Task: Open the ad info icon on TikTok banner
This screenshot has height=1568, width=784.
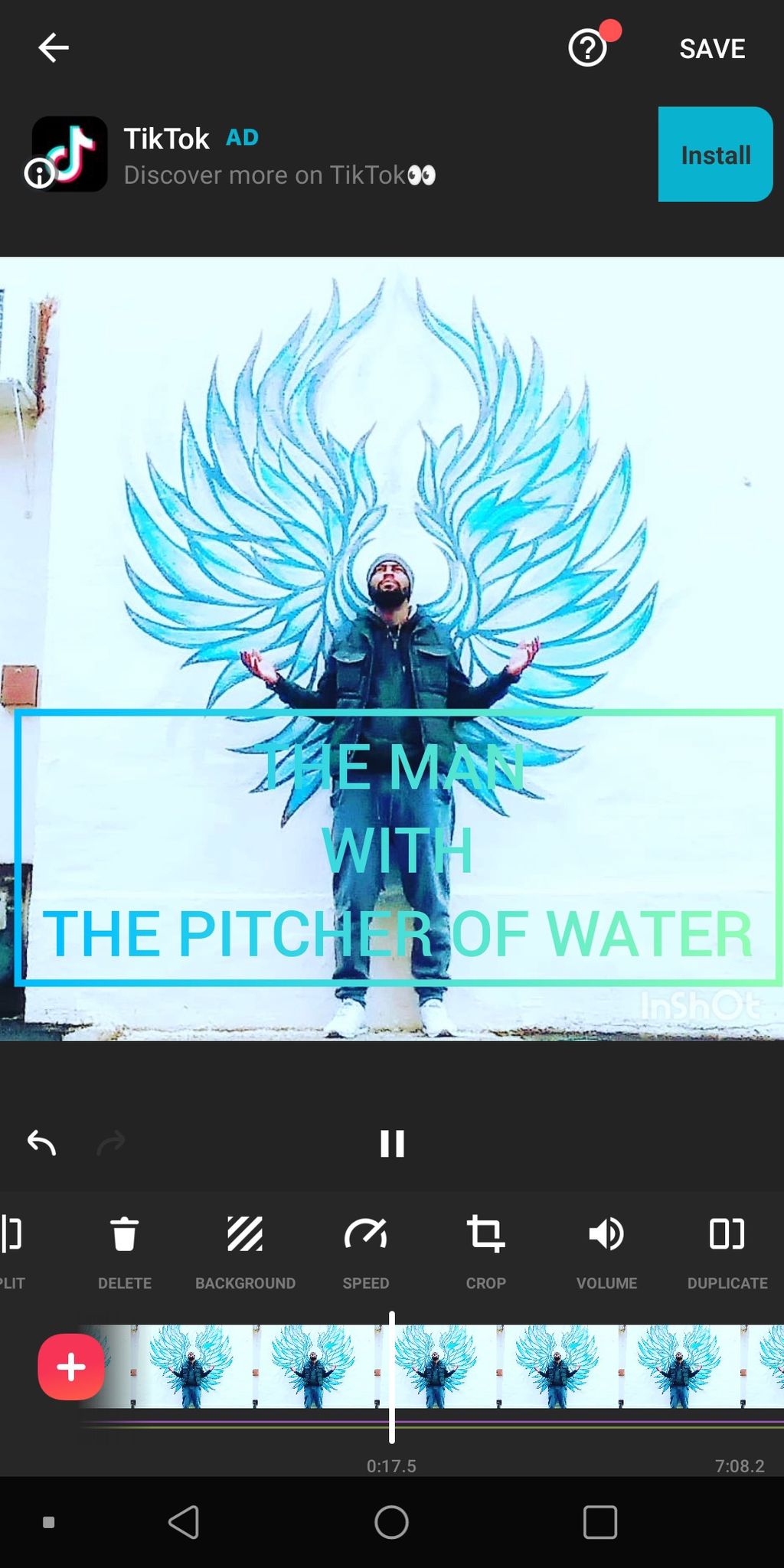Action: (x=39, y=174)
